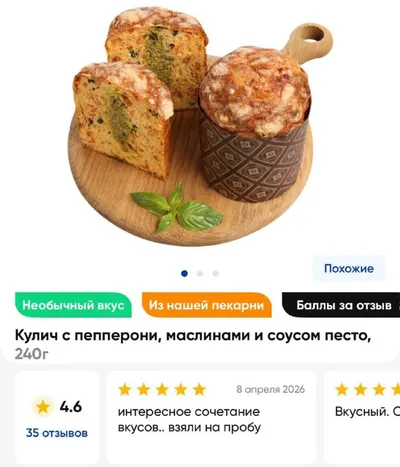This screenshot has height=467, width=400.
Task: Open the review dated 8 апреля 2026
Action: tap(212, 417)
